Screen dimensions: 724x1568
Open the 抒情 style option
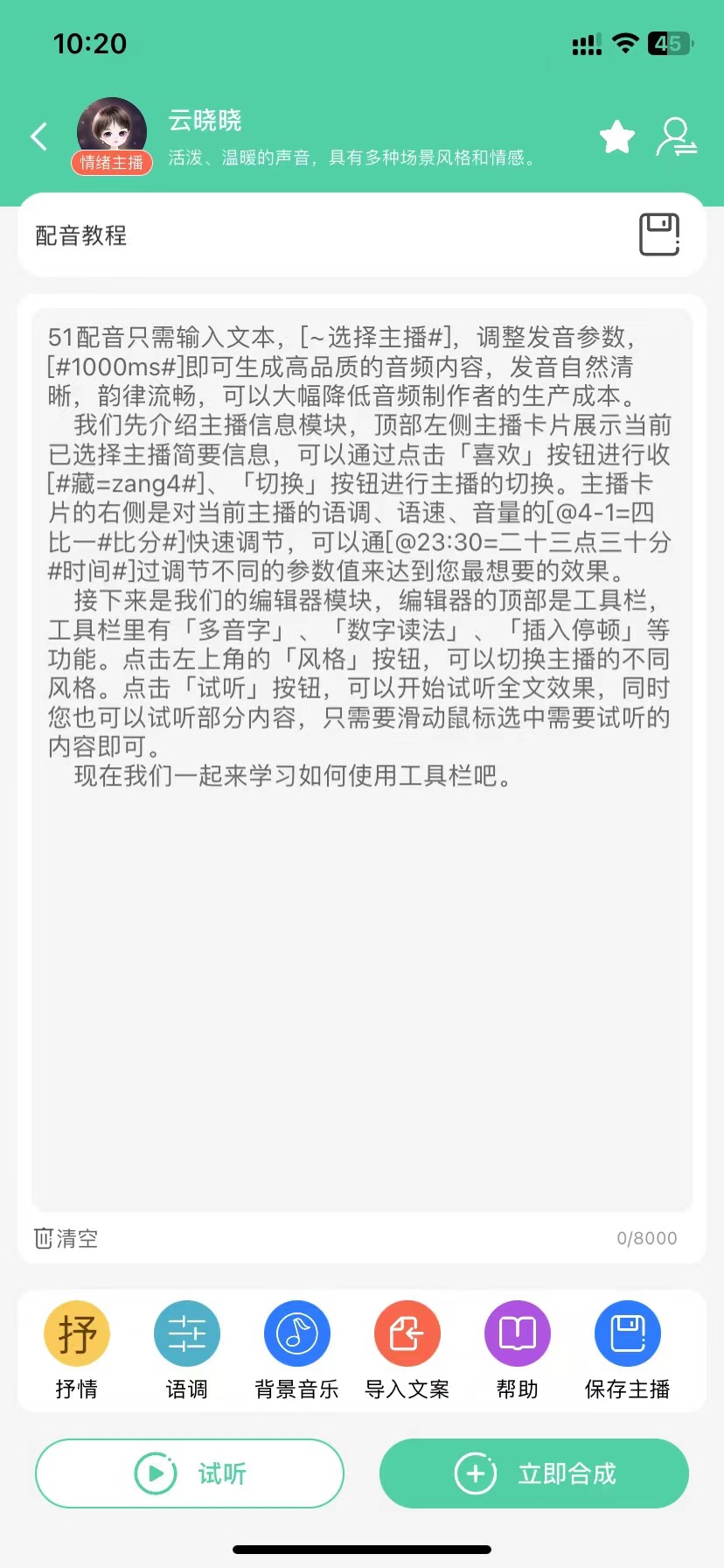tap(77, 1351)
